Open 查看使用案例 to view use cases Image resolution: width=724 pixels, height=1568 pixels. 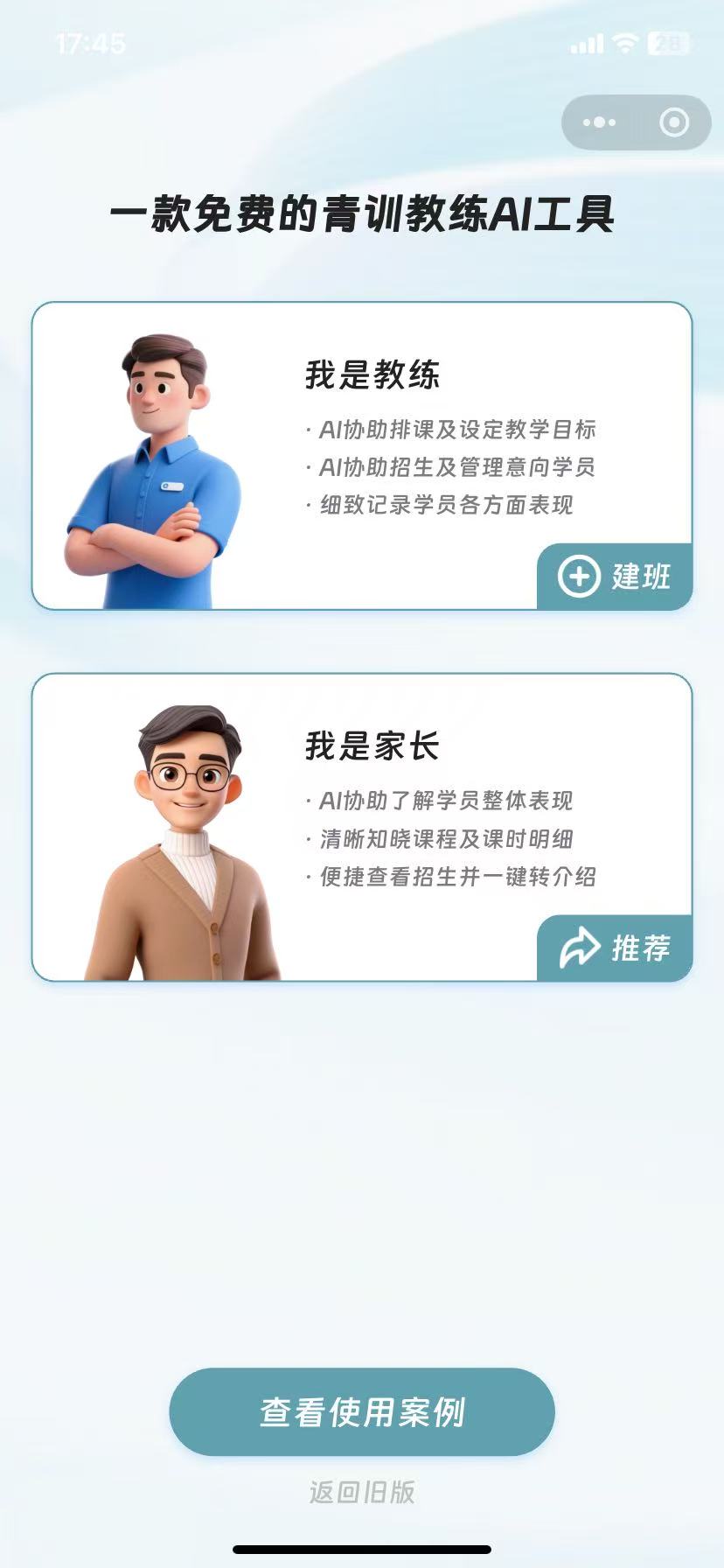coord(362,1412)
